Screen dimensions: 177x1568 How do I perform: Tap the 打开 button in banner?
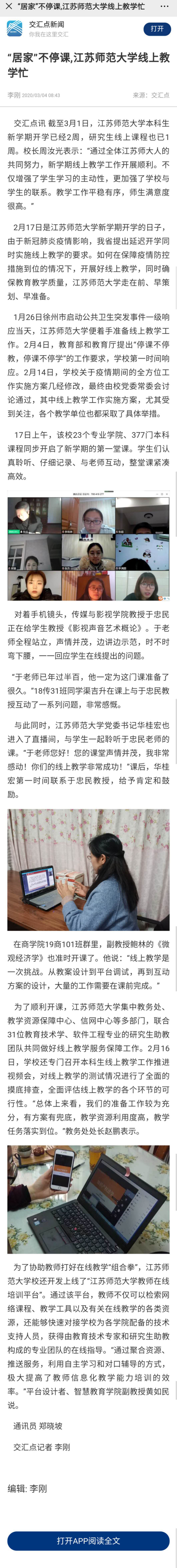157,29
